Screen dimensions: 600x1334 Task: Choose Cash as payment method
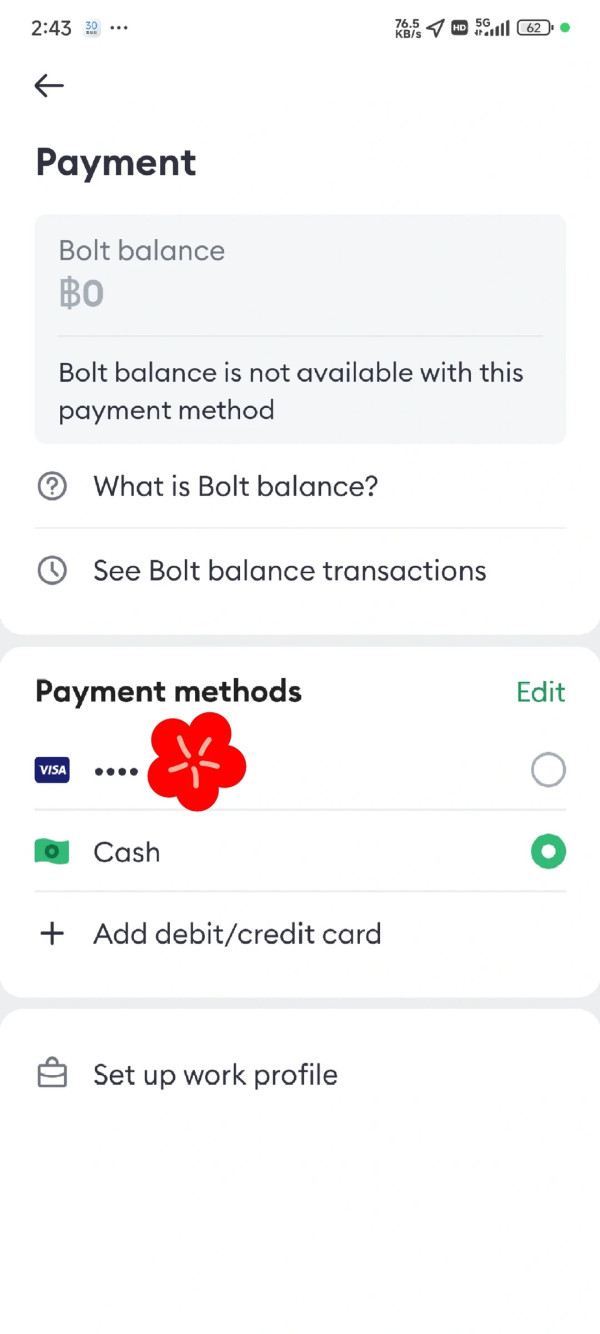pos(548,852)
